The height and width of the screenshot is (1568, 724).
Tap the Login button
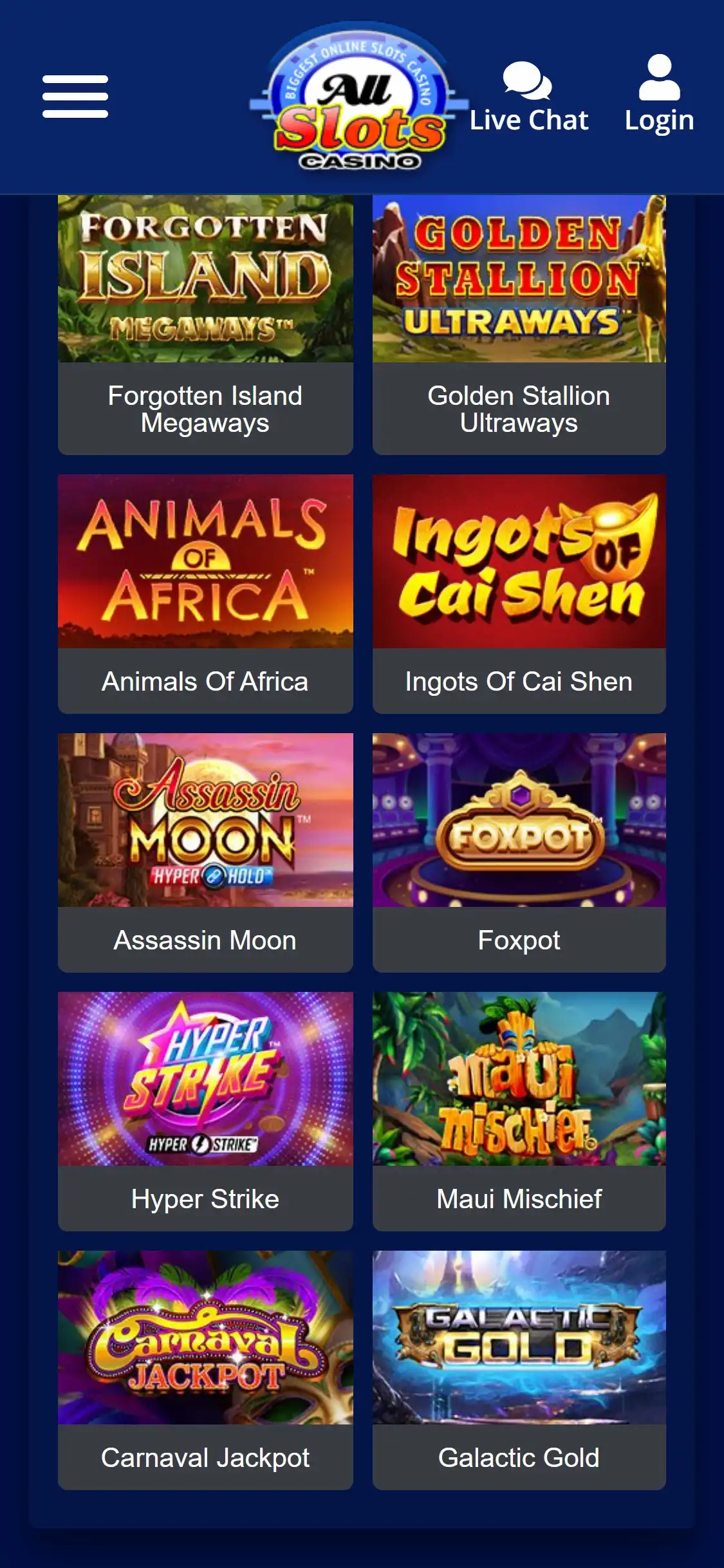point(659,97)
